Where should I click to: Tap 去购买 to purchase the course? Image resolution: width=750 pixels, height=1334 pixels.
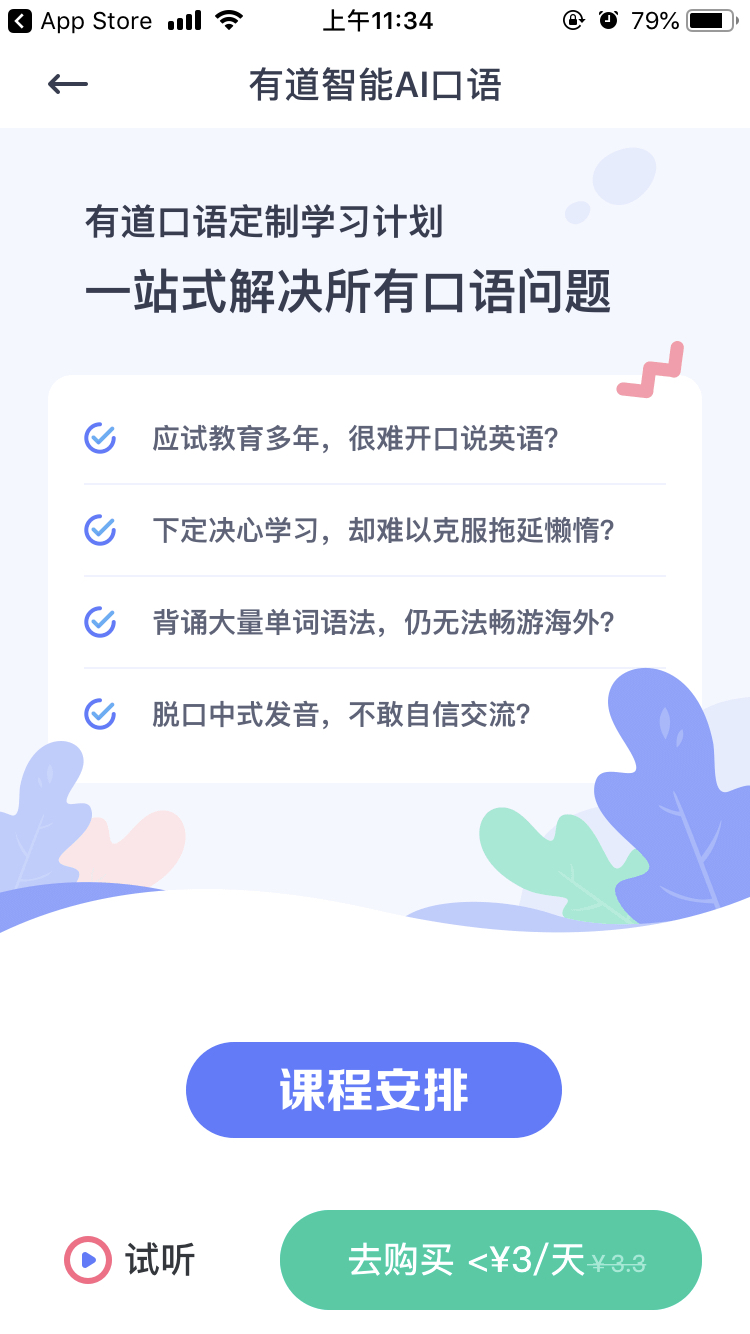click(491, 1260)
